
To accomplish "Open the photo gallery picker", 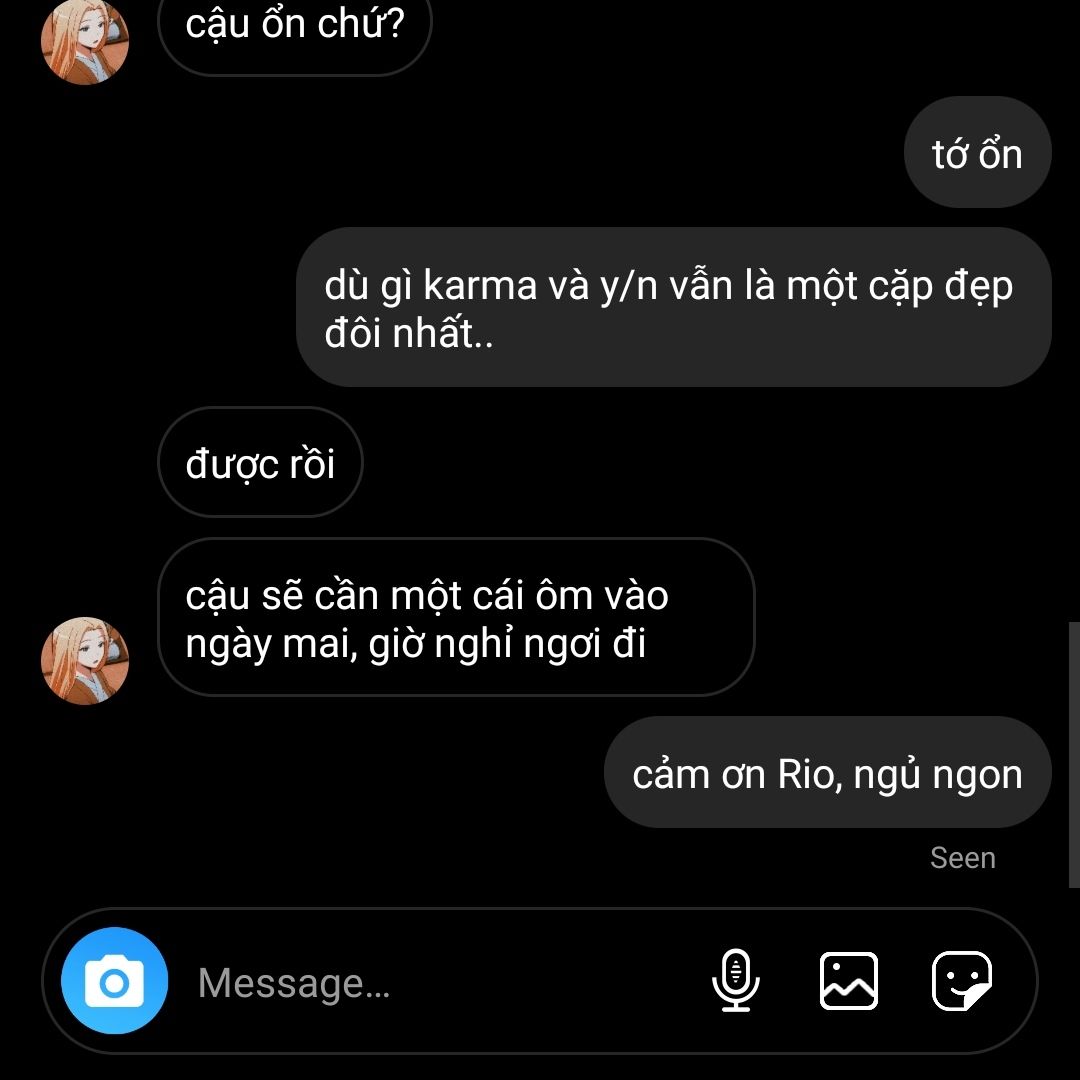I will pyautogui.click(x=849, y=981).
